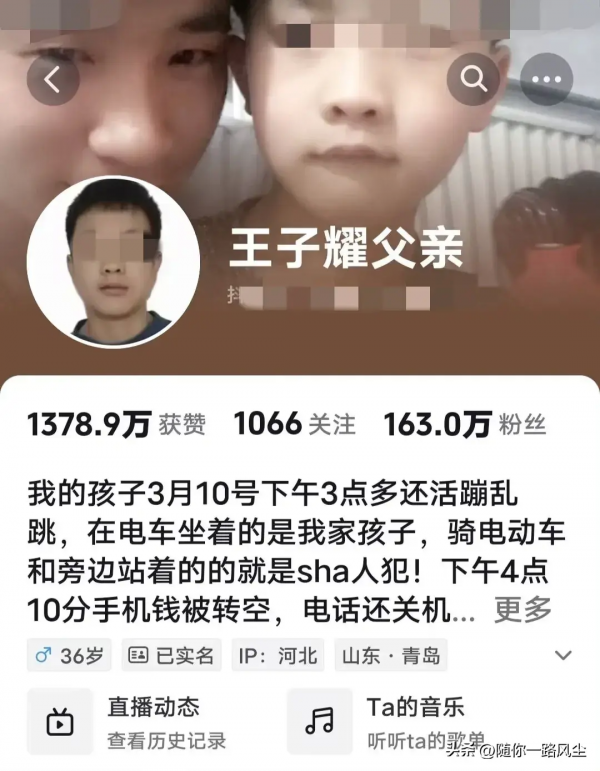View the round profile avatar picture
Viewport: 600px width, 771px height.
[113, 263]
